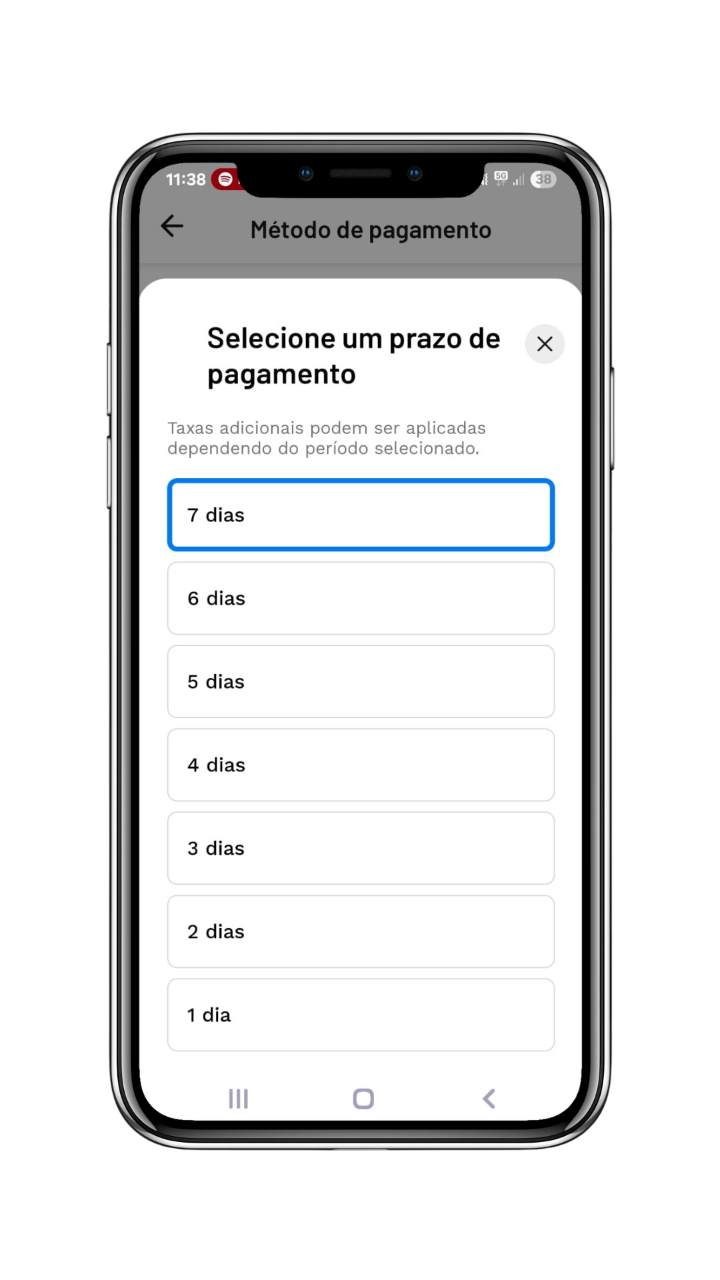This screenshot has height=1280, width=720.
Task: Select the 5 dias option
Action: pyautogui.click(x=360, y=681)
